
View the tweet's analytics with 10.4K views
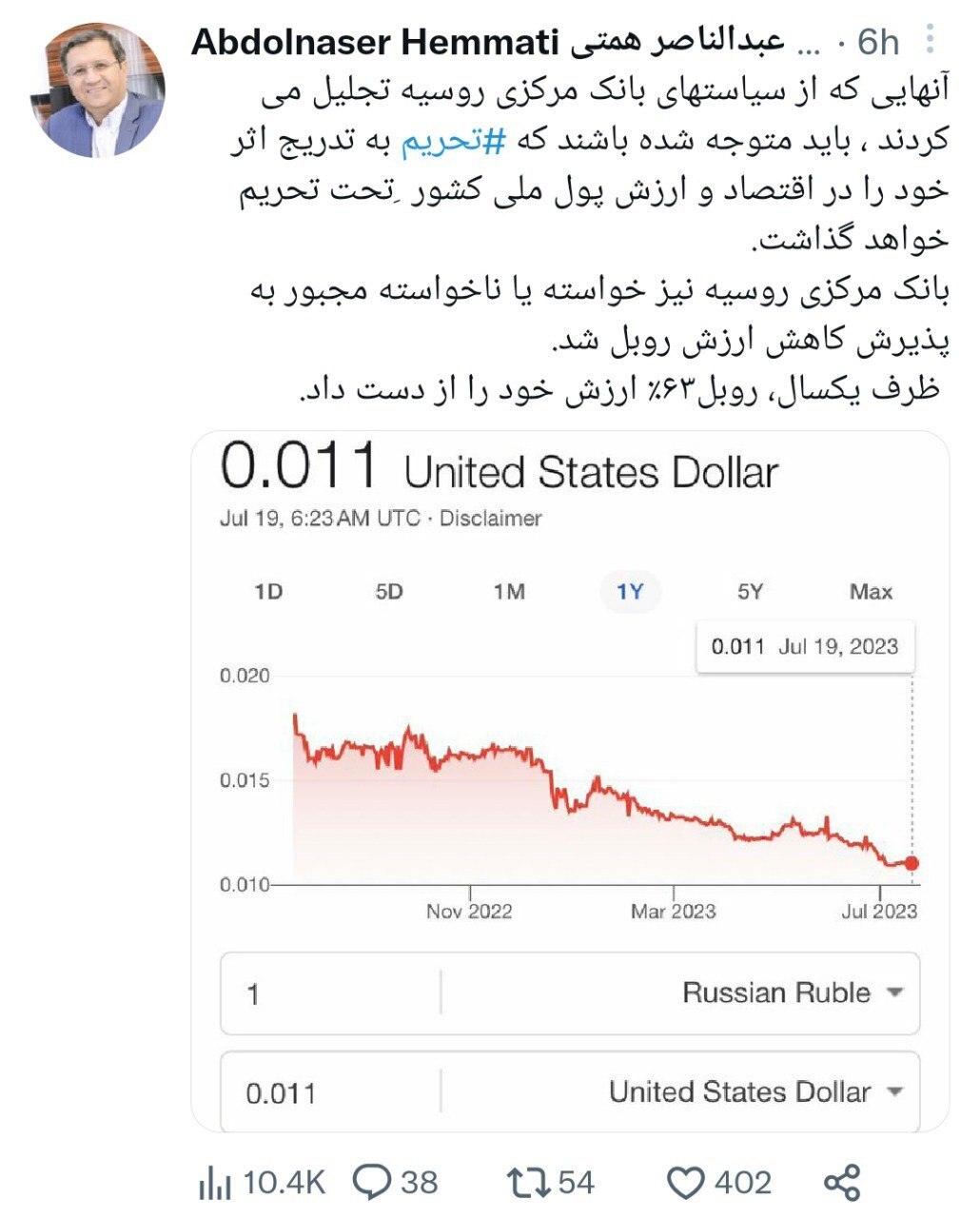(263, 1183)
